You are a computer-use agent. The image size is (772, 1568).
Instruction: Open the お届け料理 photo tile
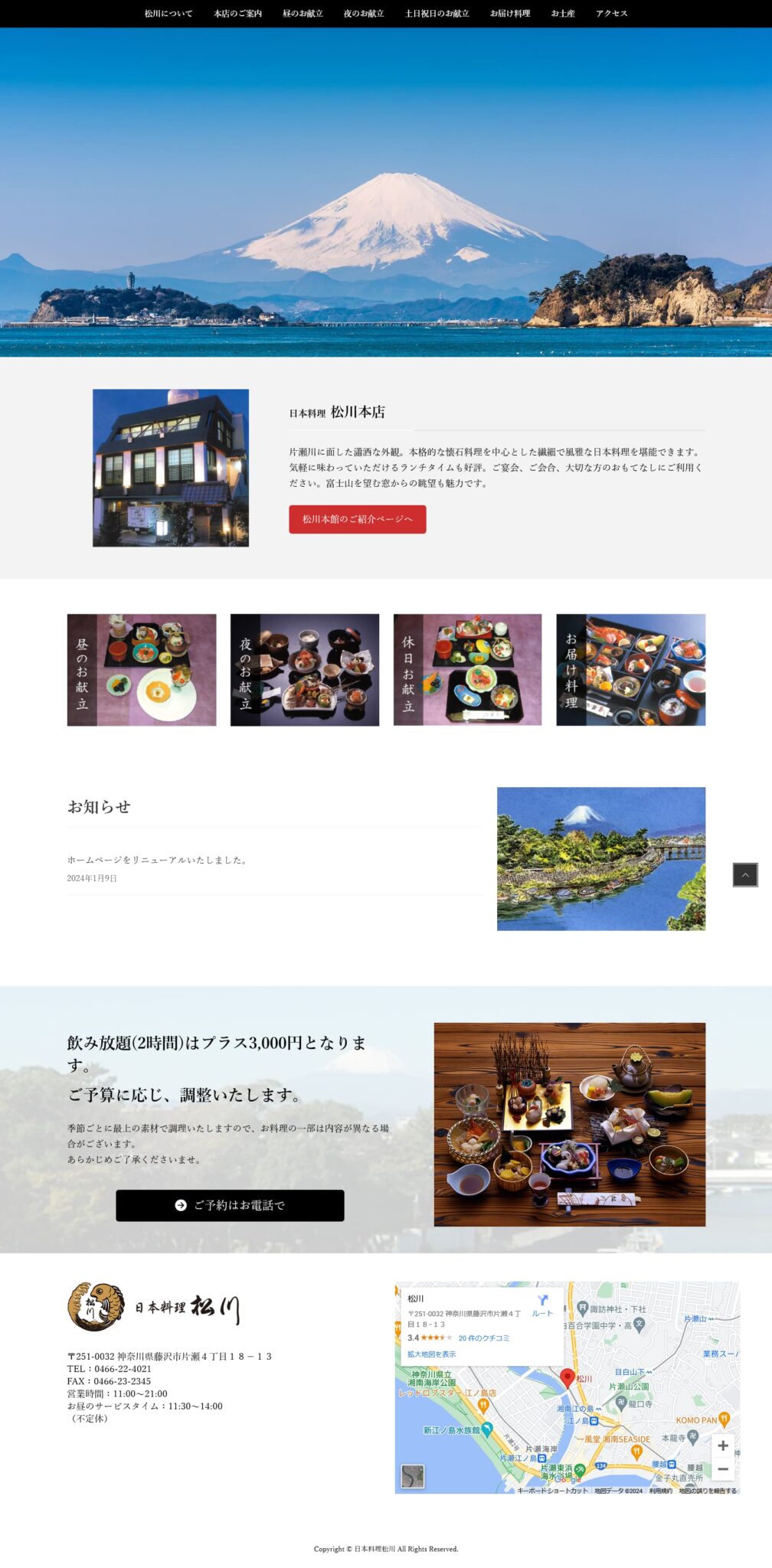(630, 670)
